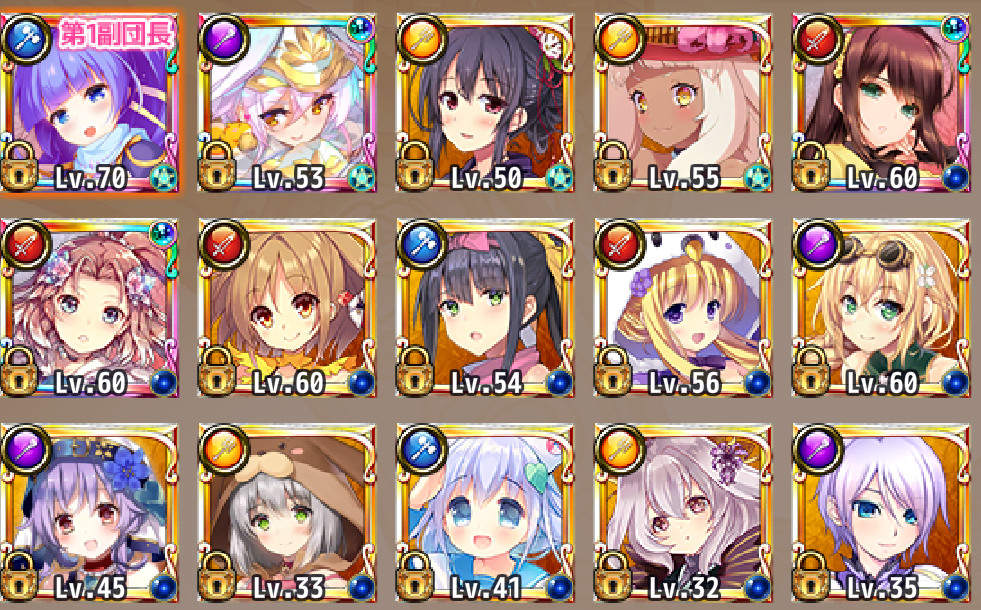Choose the Lv.33 hooded gray-haired character

(288, 512)
